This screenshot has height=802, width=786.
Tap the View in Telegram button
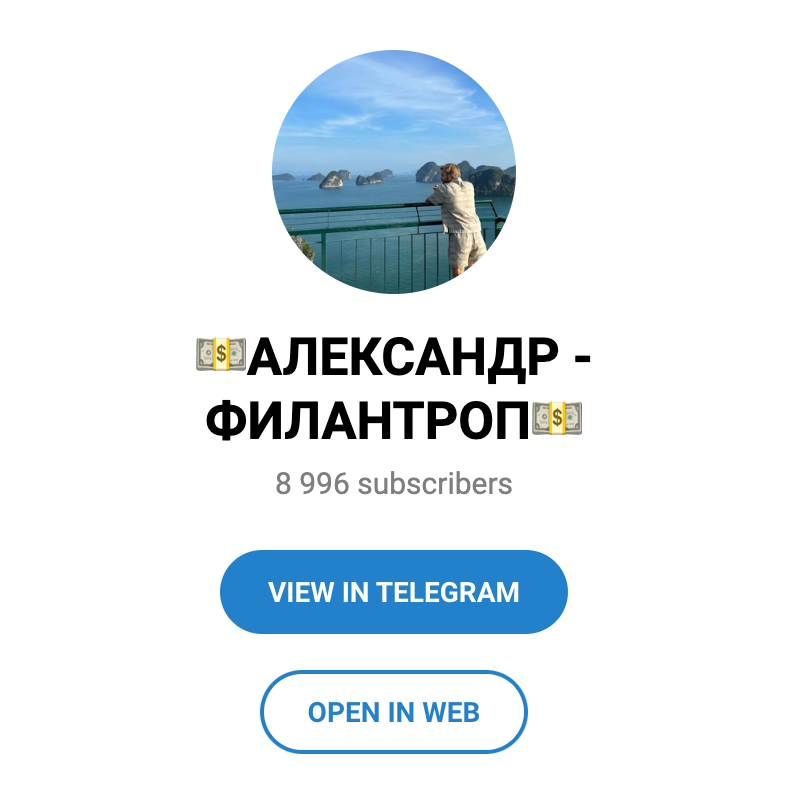[x=393, y=592]
